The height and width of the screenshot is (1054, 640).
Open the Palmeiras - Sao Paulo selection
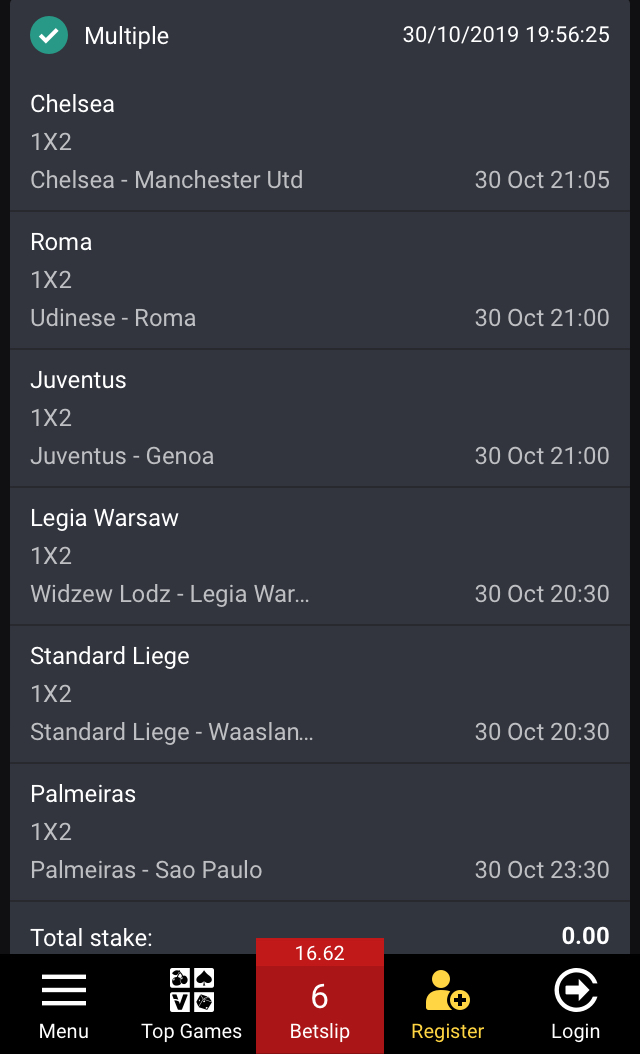tap(320, 832)
